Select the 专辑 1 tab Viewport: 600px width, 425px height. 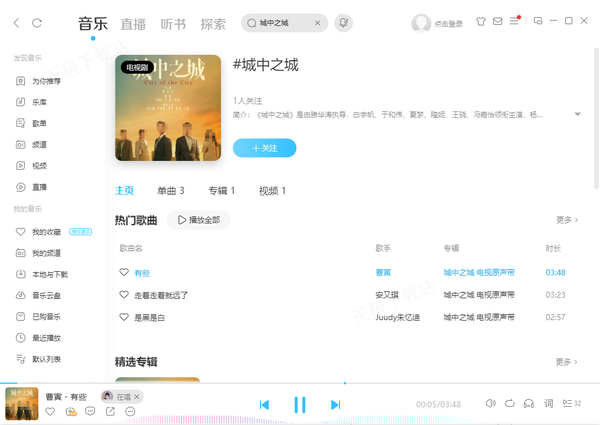pyautogui.click(x=222, y=190)
